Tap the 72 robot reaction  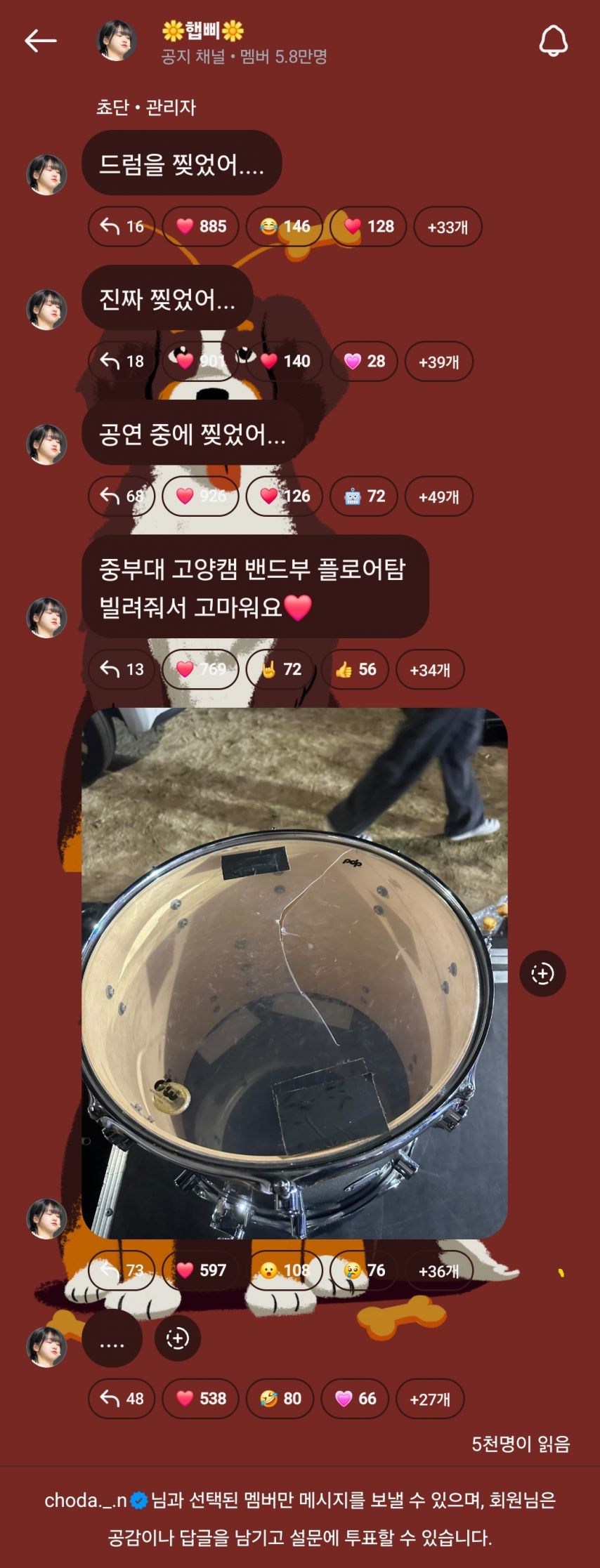click(364, 496)
